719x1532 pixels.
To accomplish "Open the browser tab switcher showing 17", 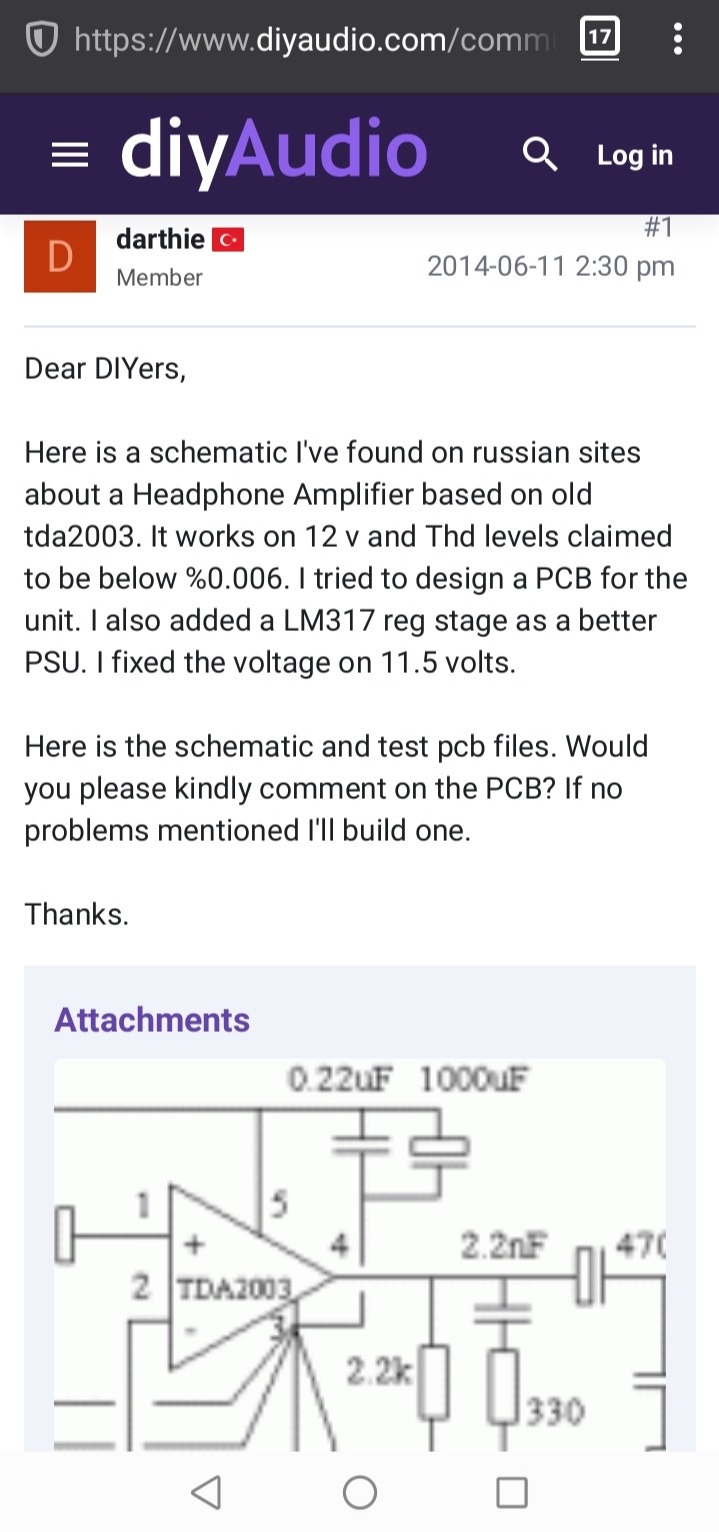I will 599,40.
